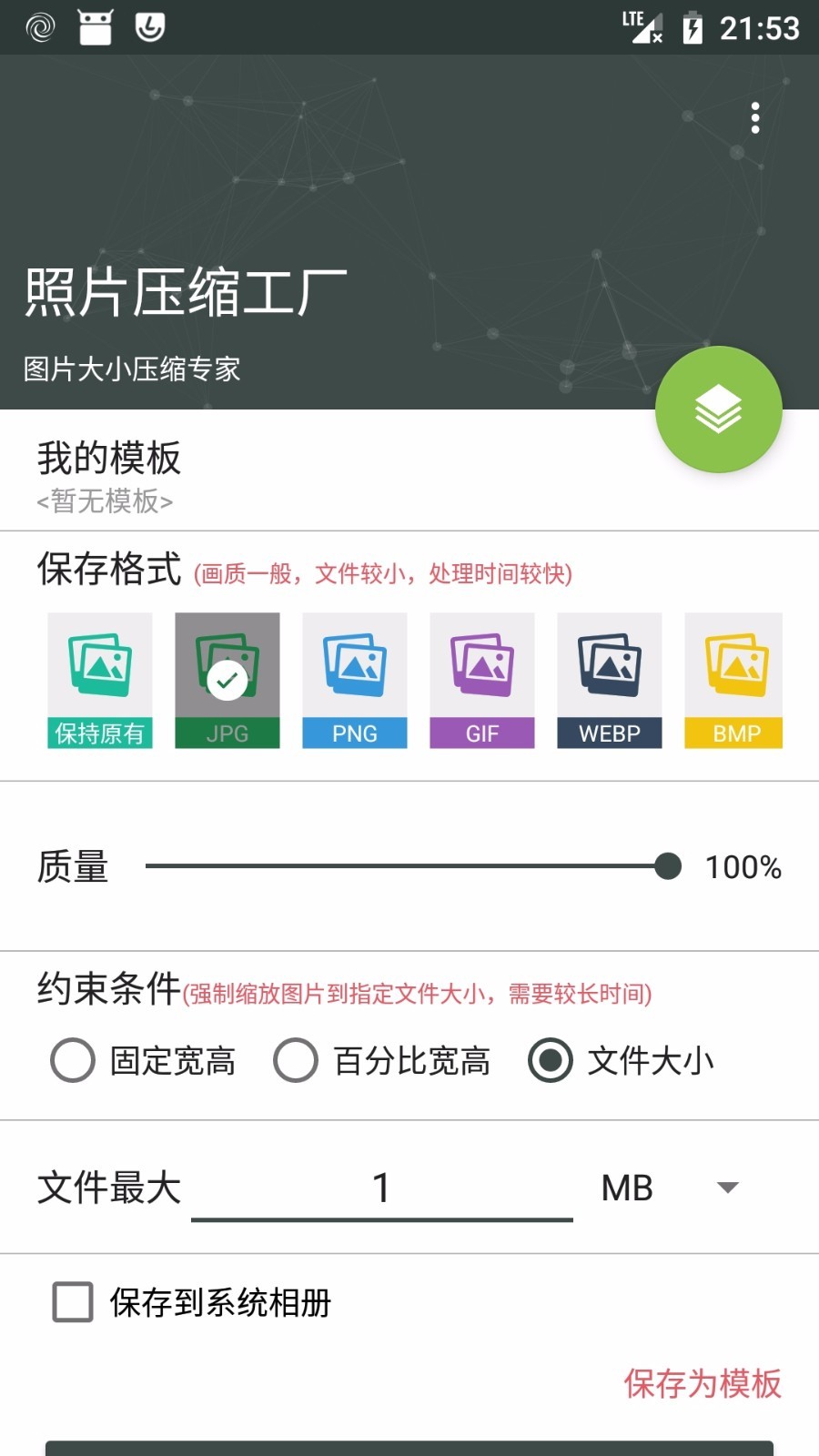Choose the 百分比宽高 constraint option
The width and height of the screenshot is (819, 1456).
pos(296,1060)
